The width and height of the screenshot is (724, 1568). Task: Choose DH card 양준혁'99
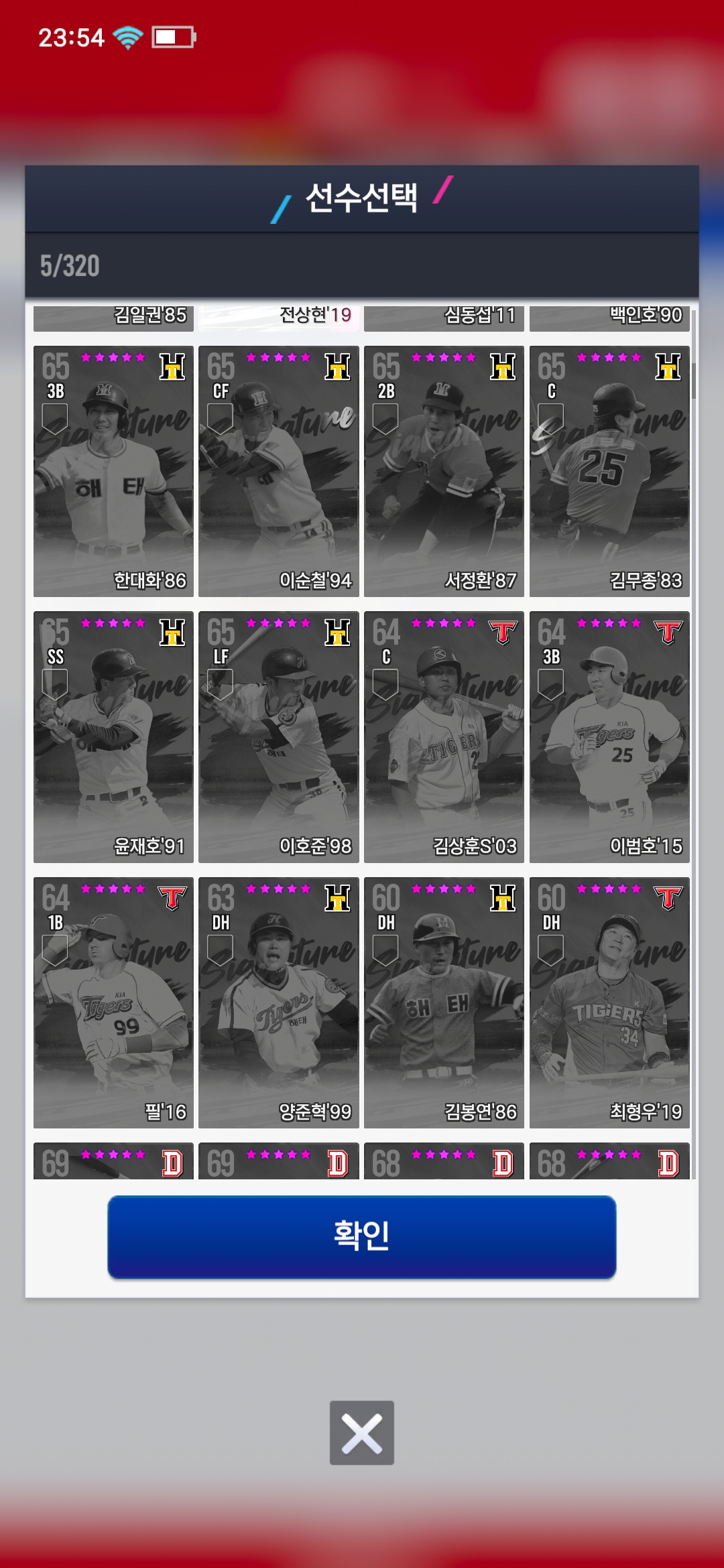(278, 1002)
